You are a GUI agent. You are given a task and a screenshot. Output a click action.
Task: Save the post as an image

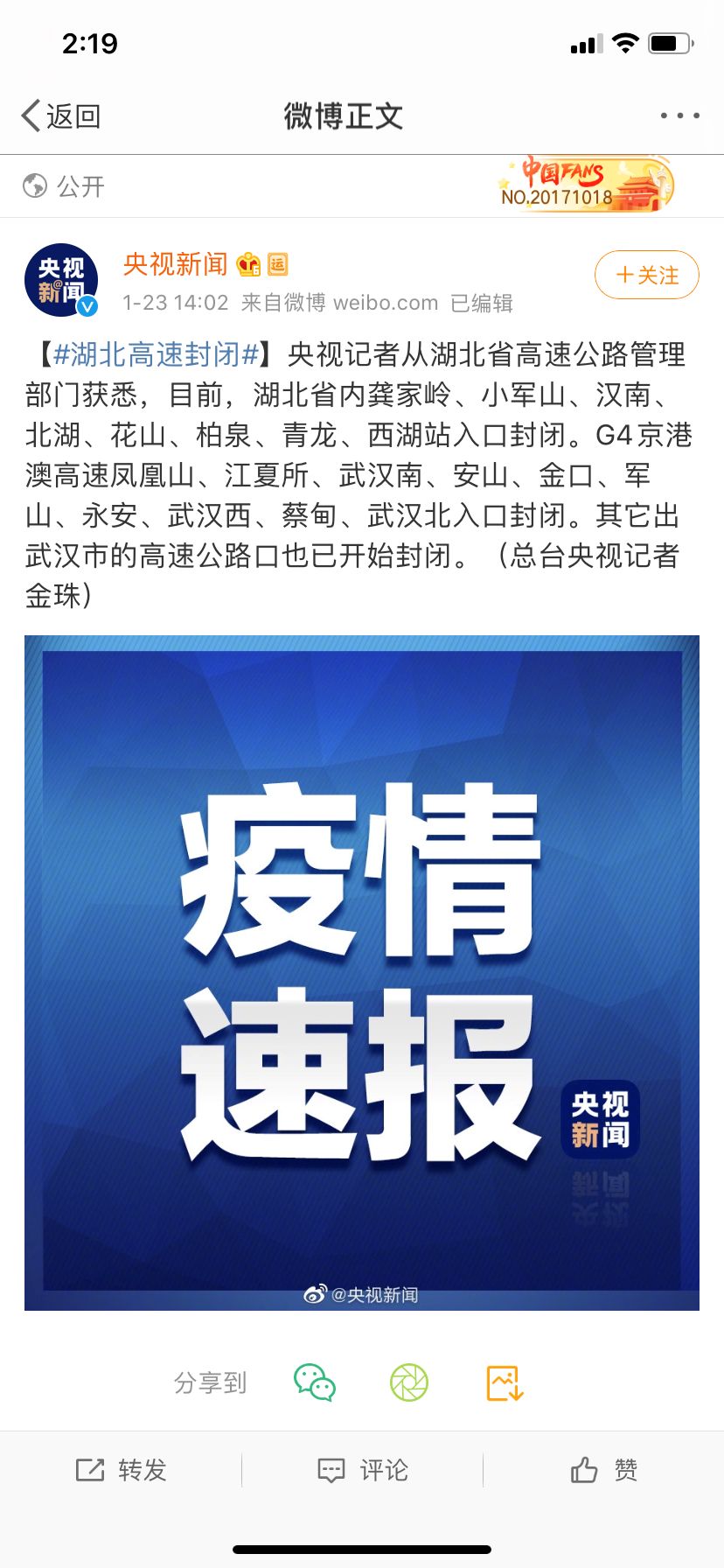click(x=505, y=1382)
